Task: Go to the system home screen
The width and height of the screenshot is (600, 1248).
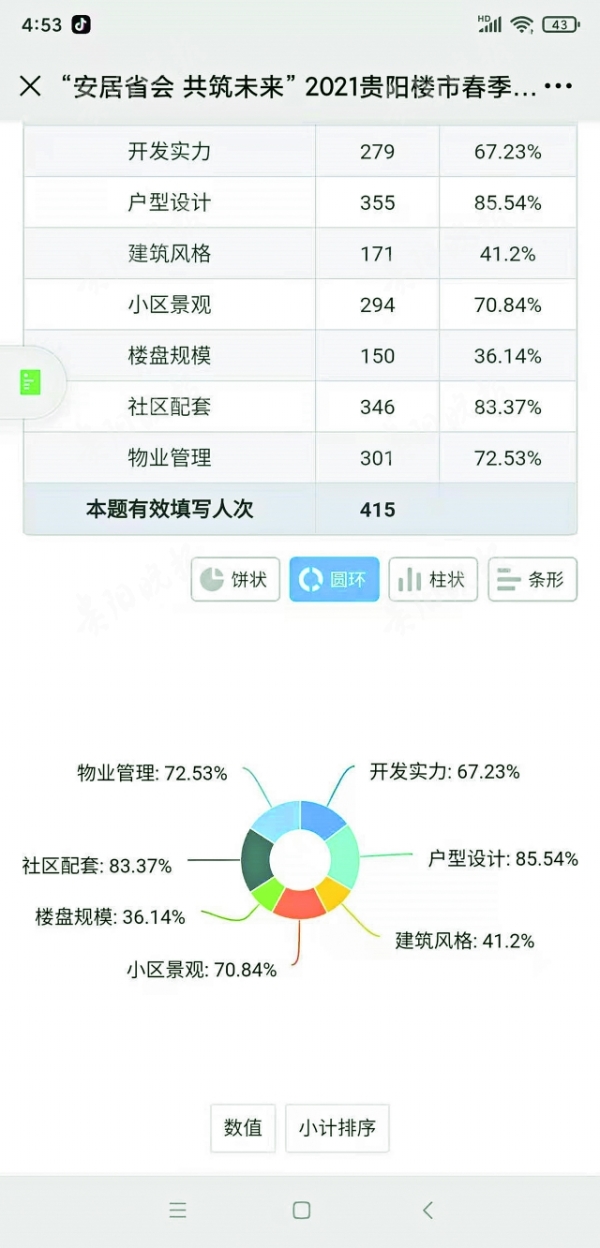Action: click(301, 1210)
